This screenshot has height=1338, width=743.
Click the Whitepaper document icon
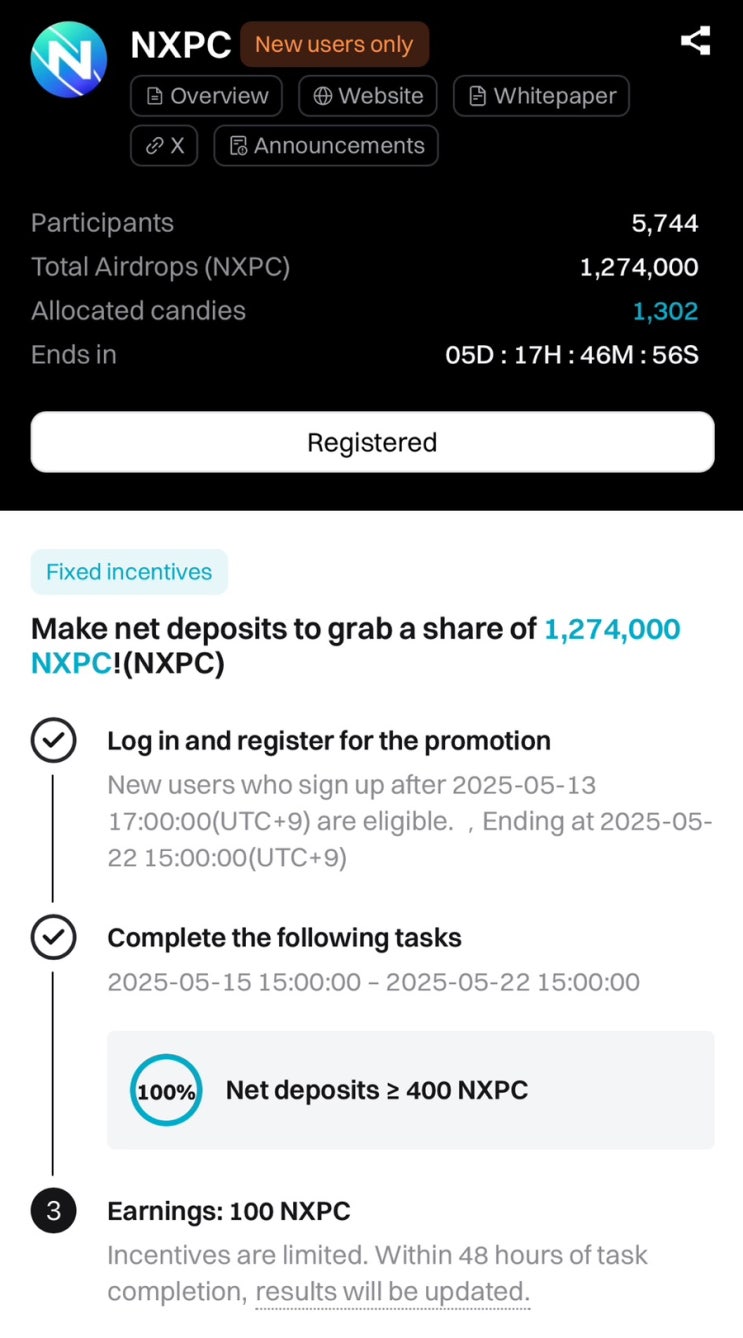pyautogui.click(x=478, y=96)
